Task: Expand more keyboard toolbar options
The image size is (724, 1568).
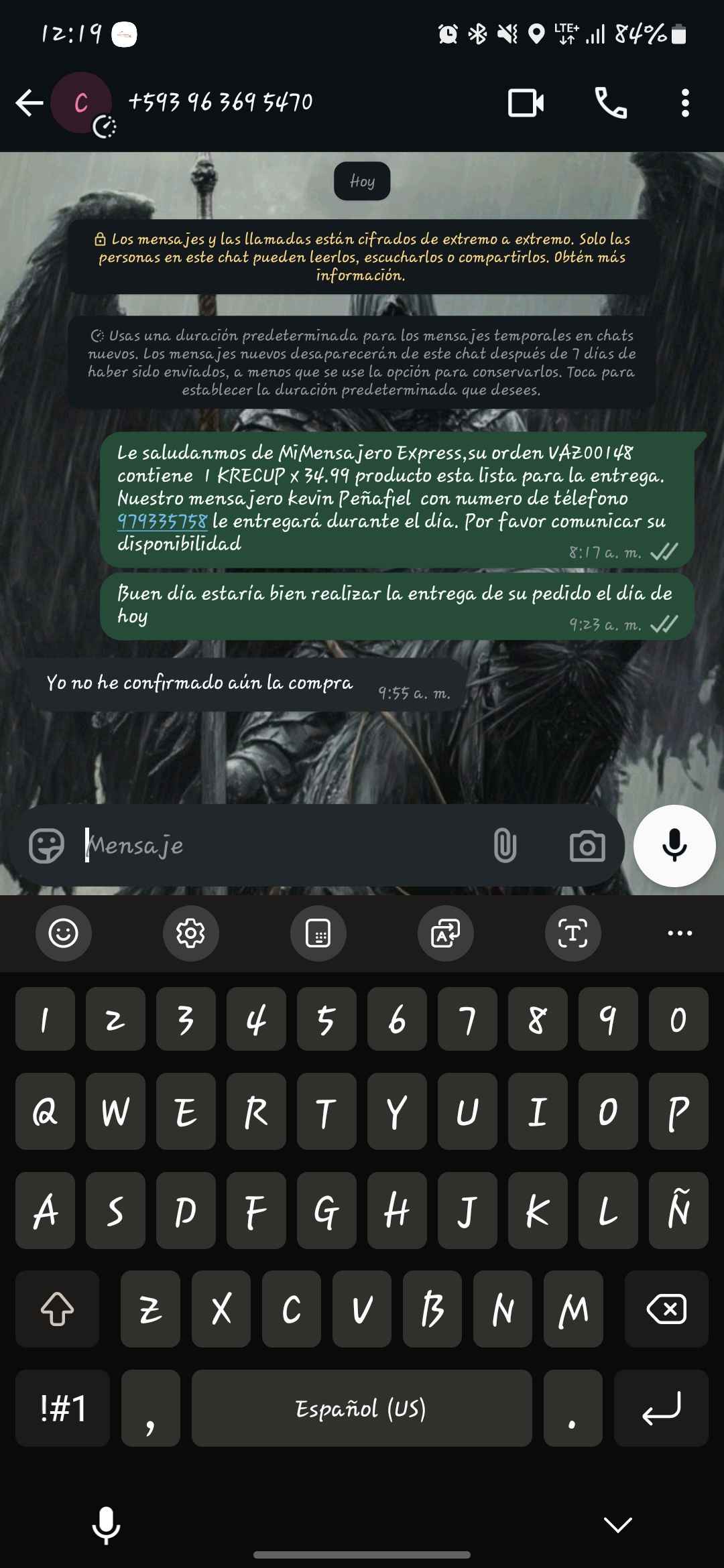Action: [x=680, y=933]
